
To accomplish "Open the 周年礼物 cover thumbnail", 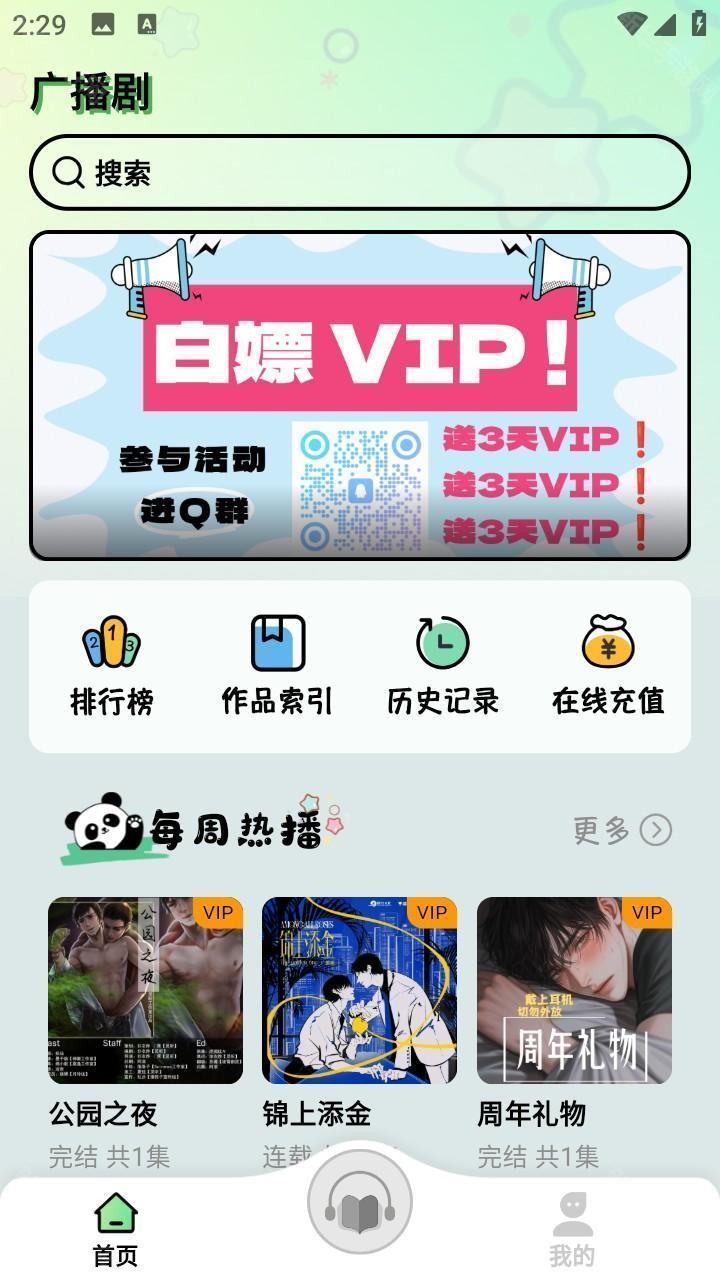I will [x=574, y=990].
